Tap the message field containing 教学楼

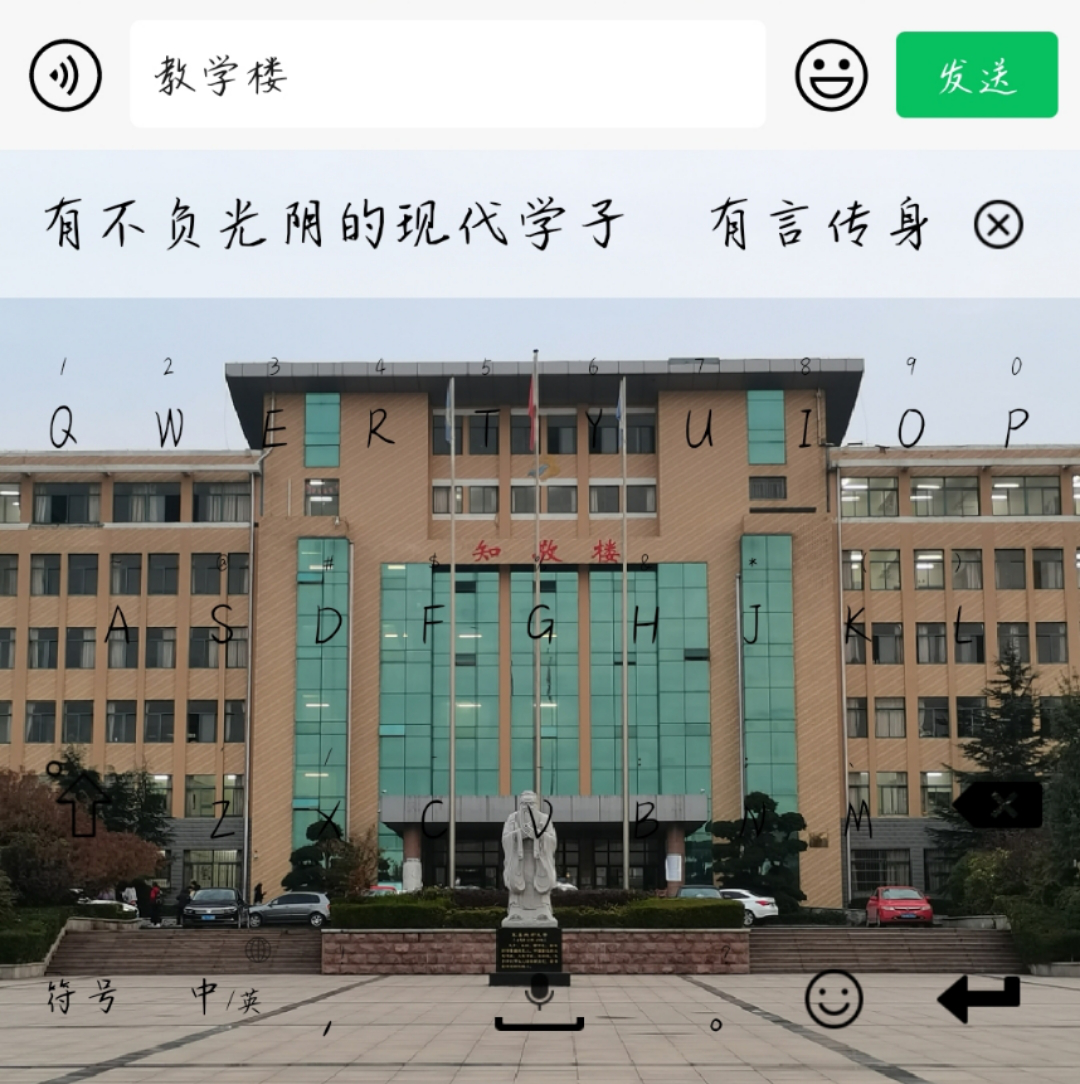click(447, 75)
